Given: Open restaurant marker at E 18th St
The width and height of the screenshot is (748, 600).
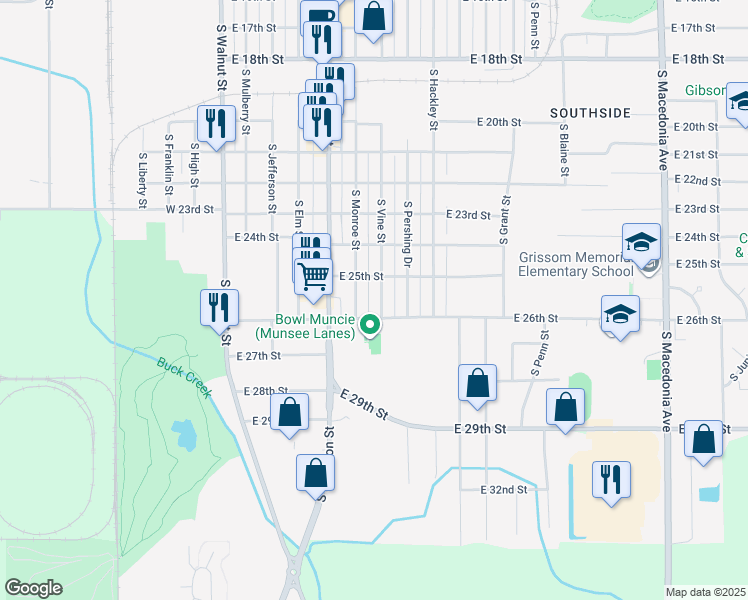Looking at the screenshot, I should [322, 42].
